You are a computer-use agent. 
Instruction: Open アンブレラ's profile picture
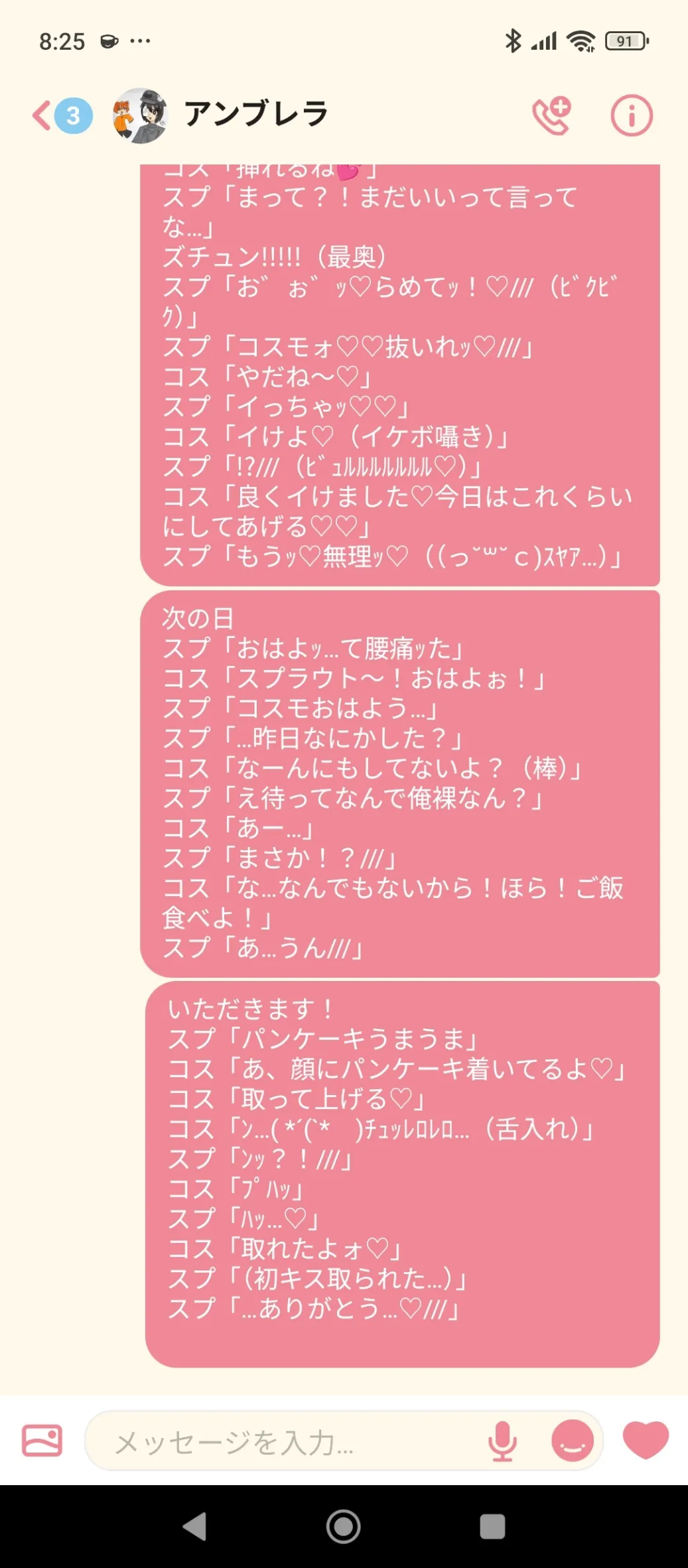click(140, 115)
